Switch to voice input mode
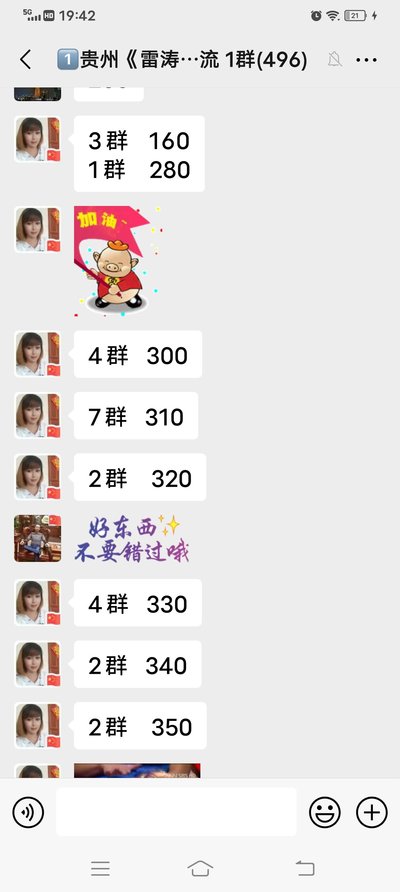The image size is (400, 892). (x=28, y=812)
